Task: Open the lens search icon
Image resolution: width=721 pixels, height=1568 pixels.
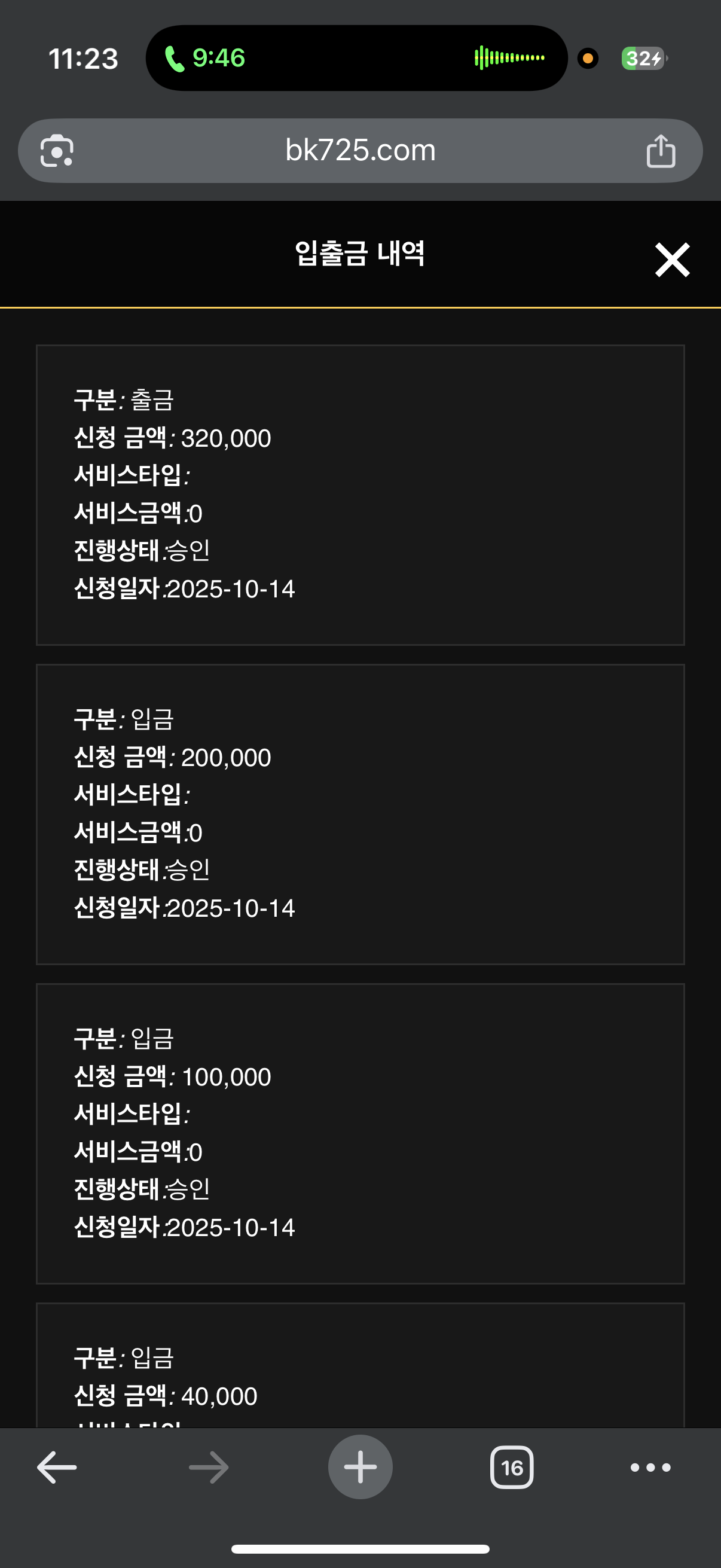Action: click(57, 151)
